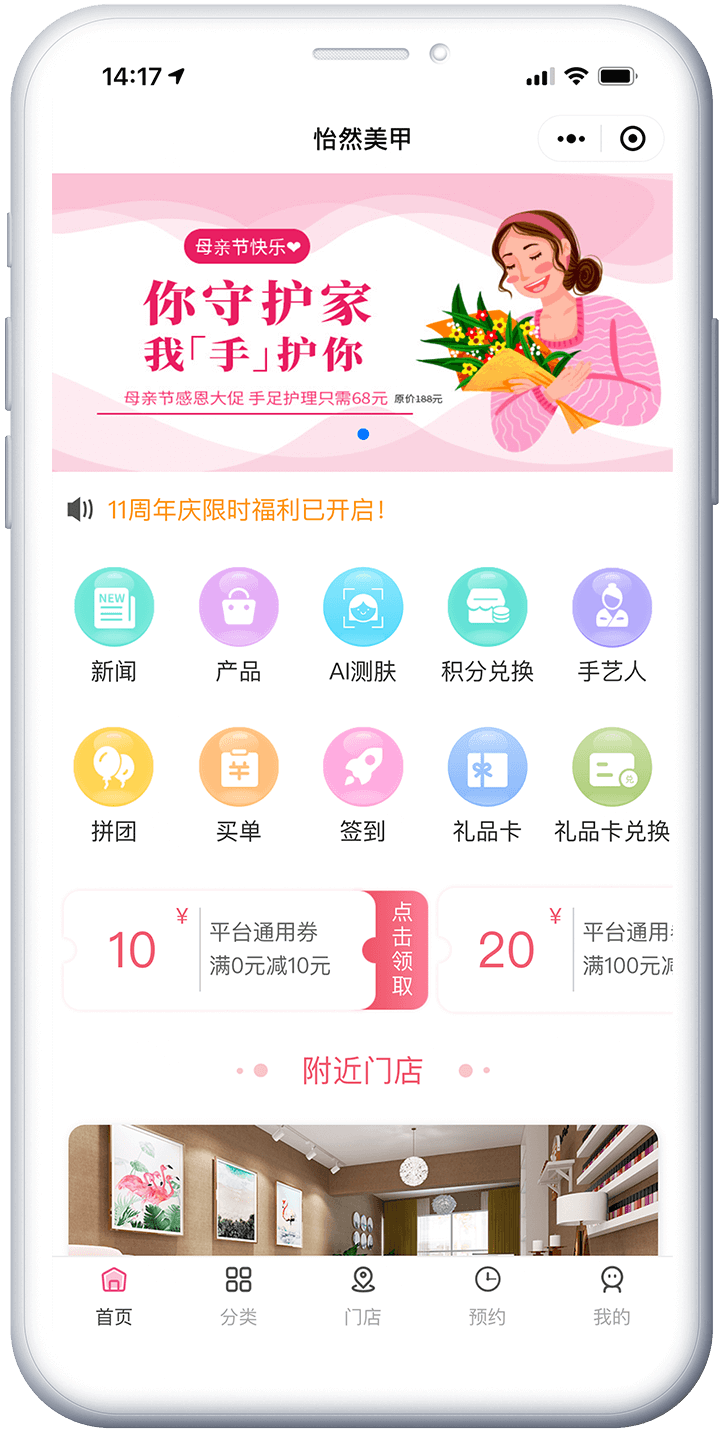Switch to the 预约 booking tab
The width and height of the screenshot is (724, 1433).
[487, 1295]
